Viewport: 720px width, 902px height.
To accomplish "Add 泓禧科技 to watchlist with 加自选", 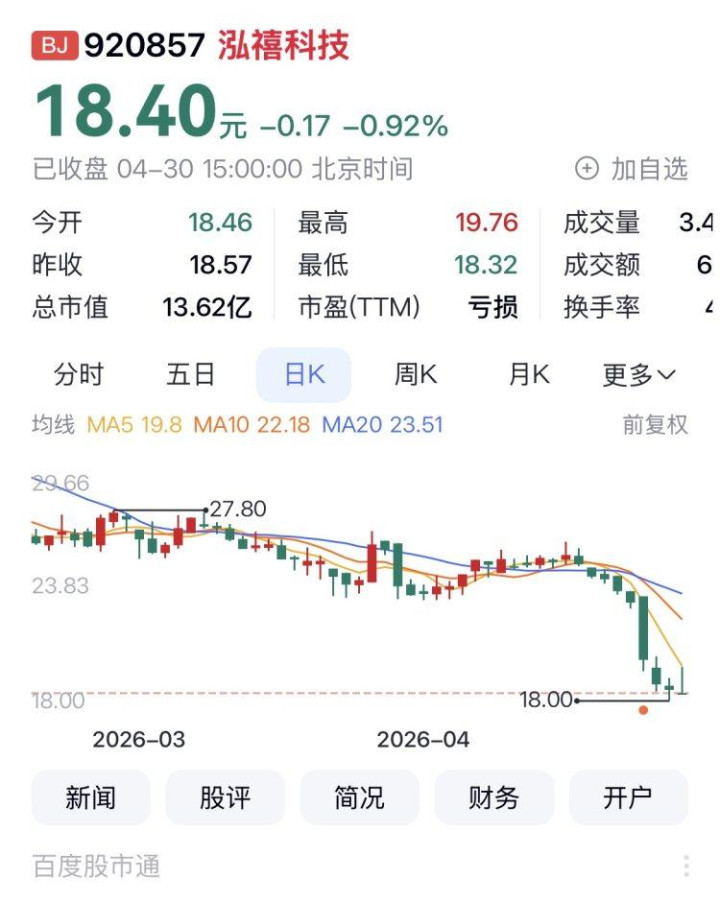I will [x=631, y=169].
